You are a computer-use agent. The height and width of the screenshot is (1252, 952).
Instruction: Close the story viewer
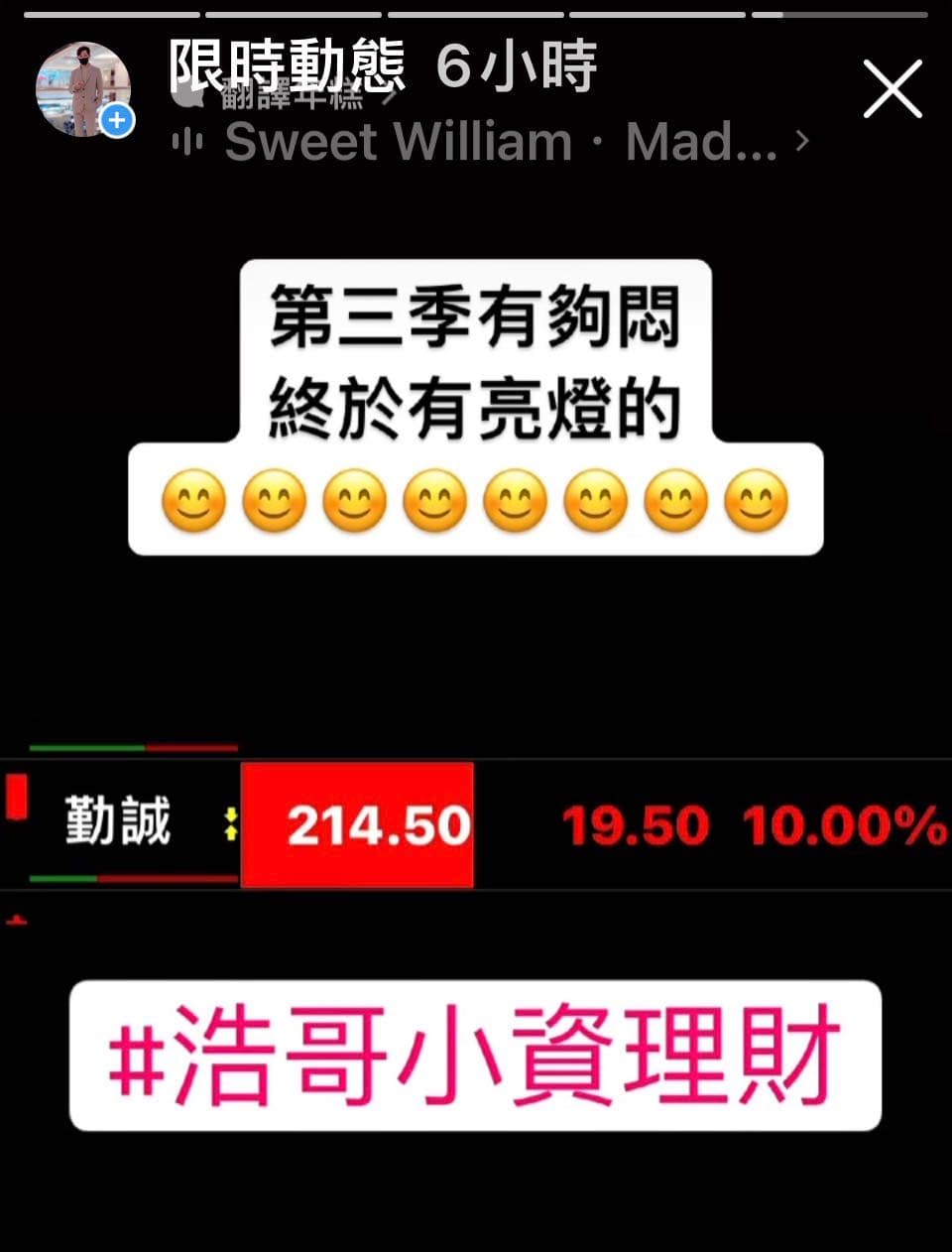coord(892,89)
